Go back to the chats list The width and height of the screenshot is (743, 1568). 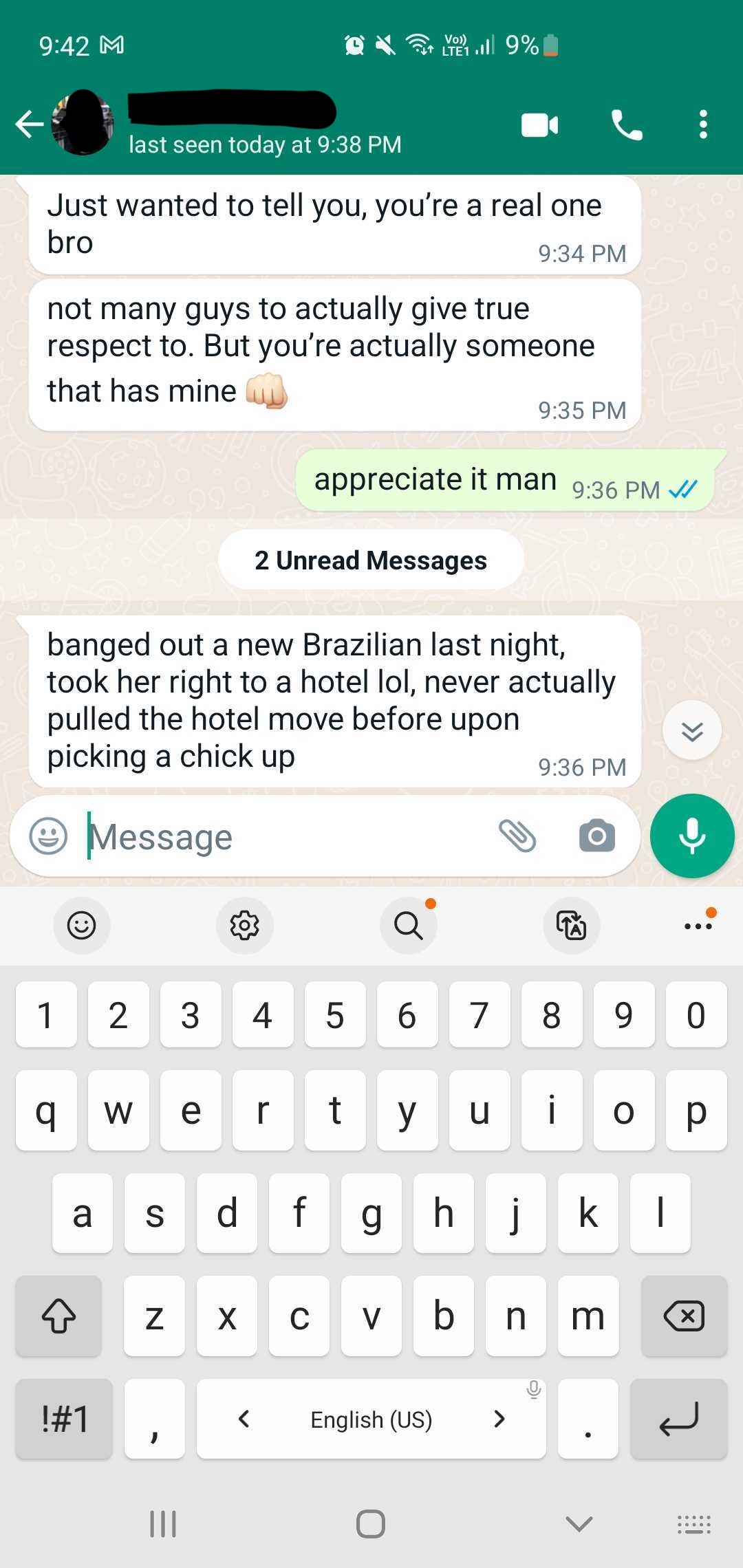click(x=29, y=124)
